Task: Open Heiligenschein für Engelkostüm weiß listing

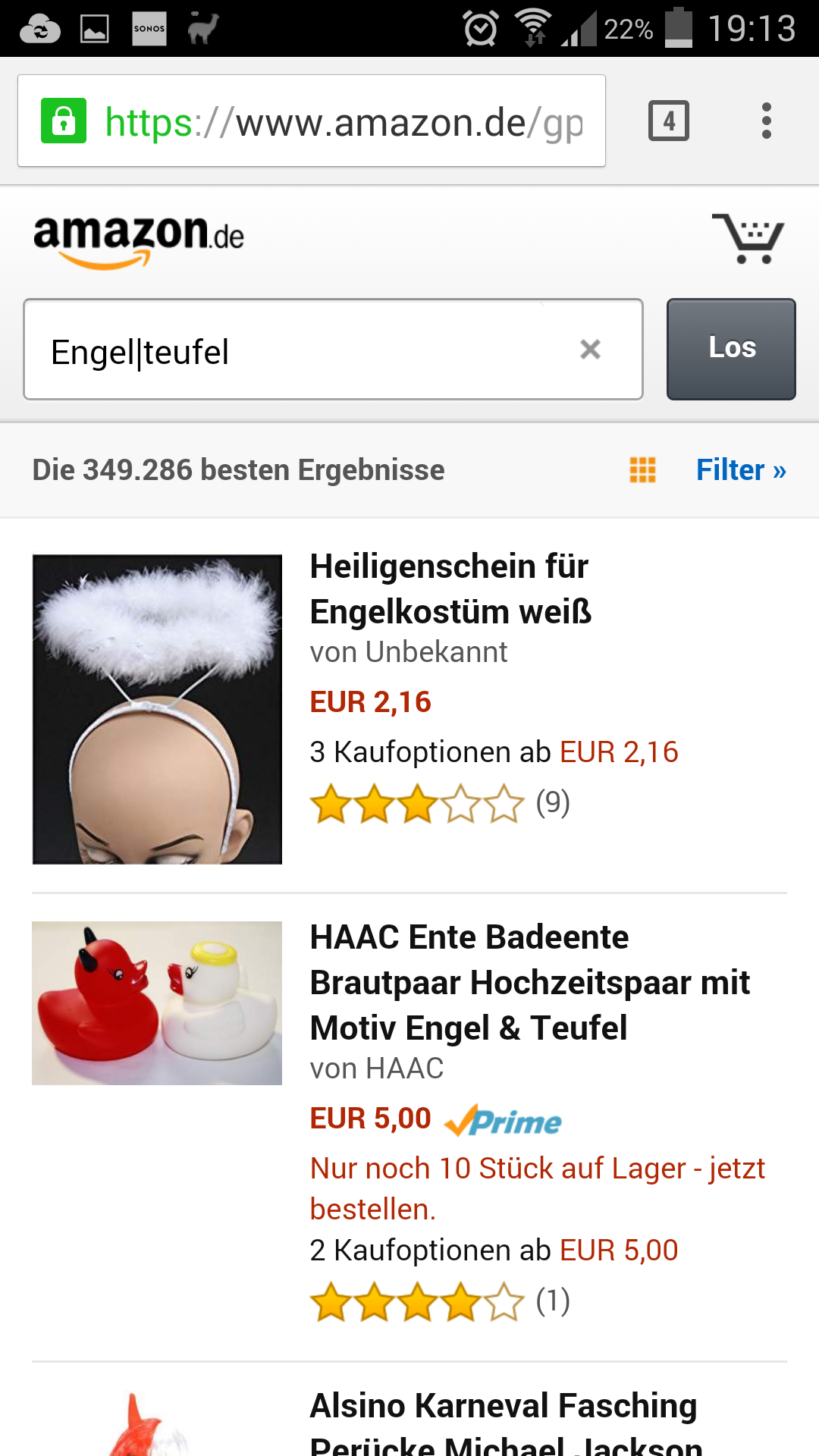Action: point(450,589)
